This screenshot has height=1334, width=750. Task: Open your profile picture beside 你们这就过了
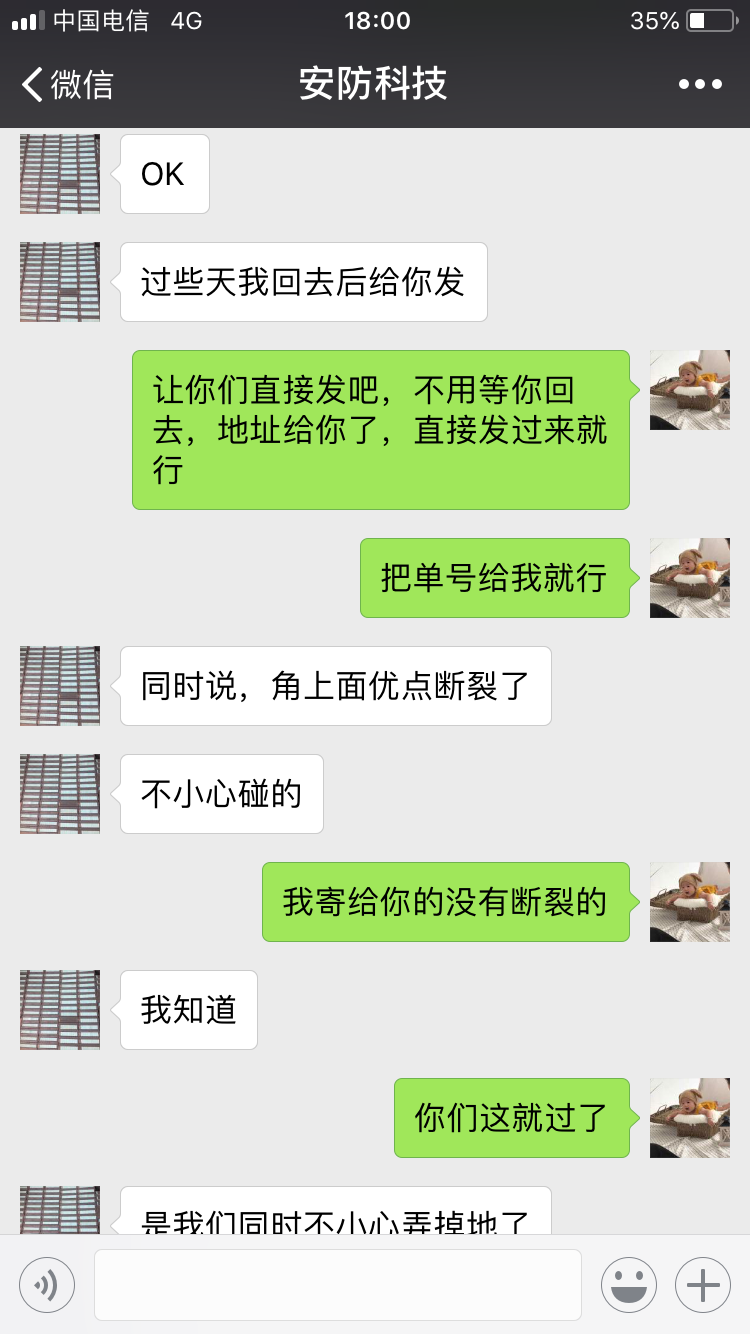click(690, 1118)
